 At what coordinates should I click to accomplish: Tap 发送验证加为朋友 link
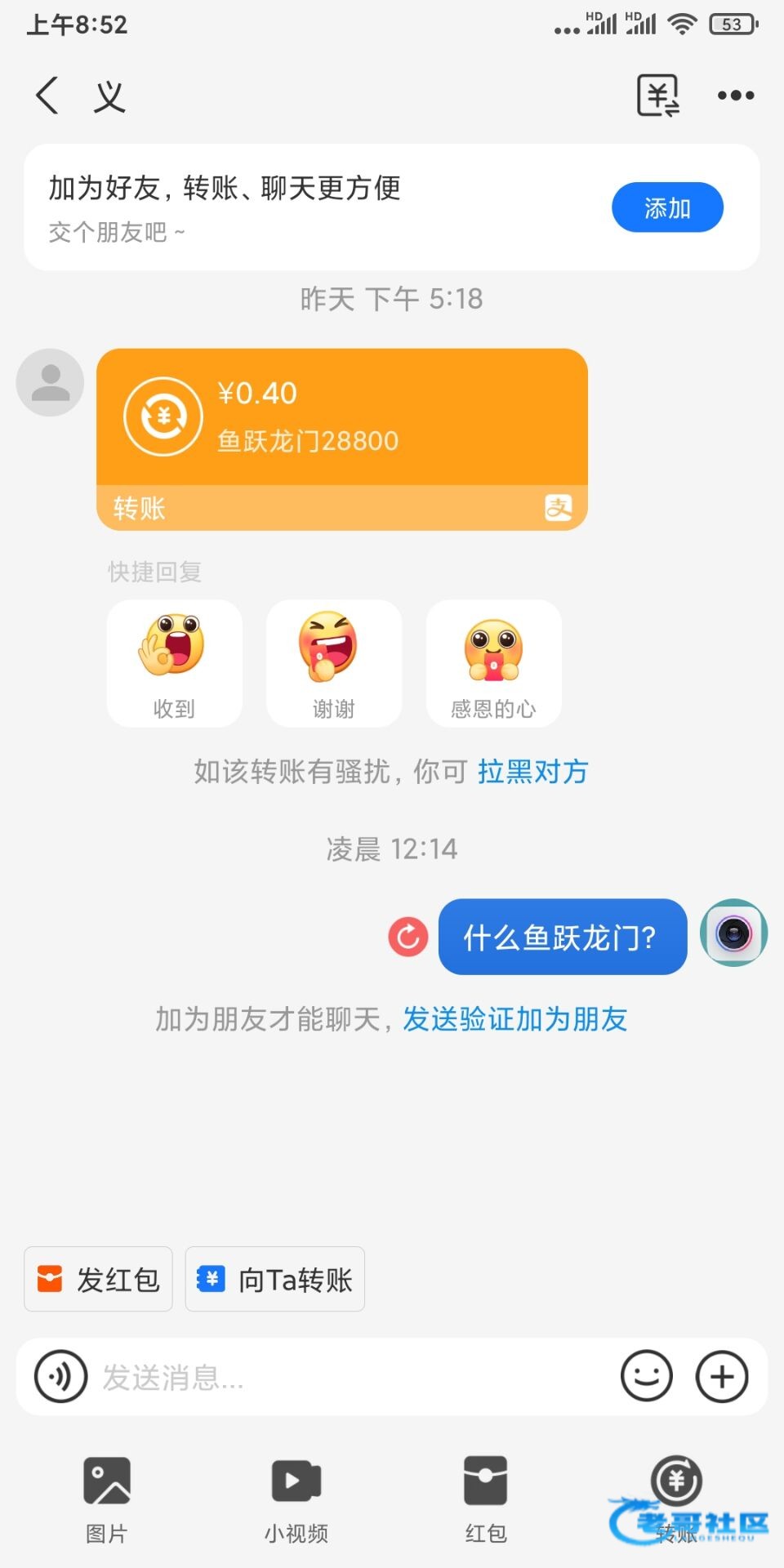(514, 1019)
